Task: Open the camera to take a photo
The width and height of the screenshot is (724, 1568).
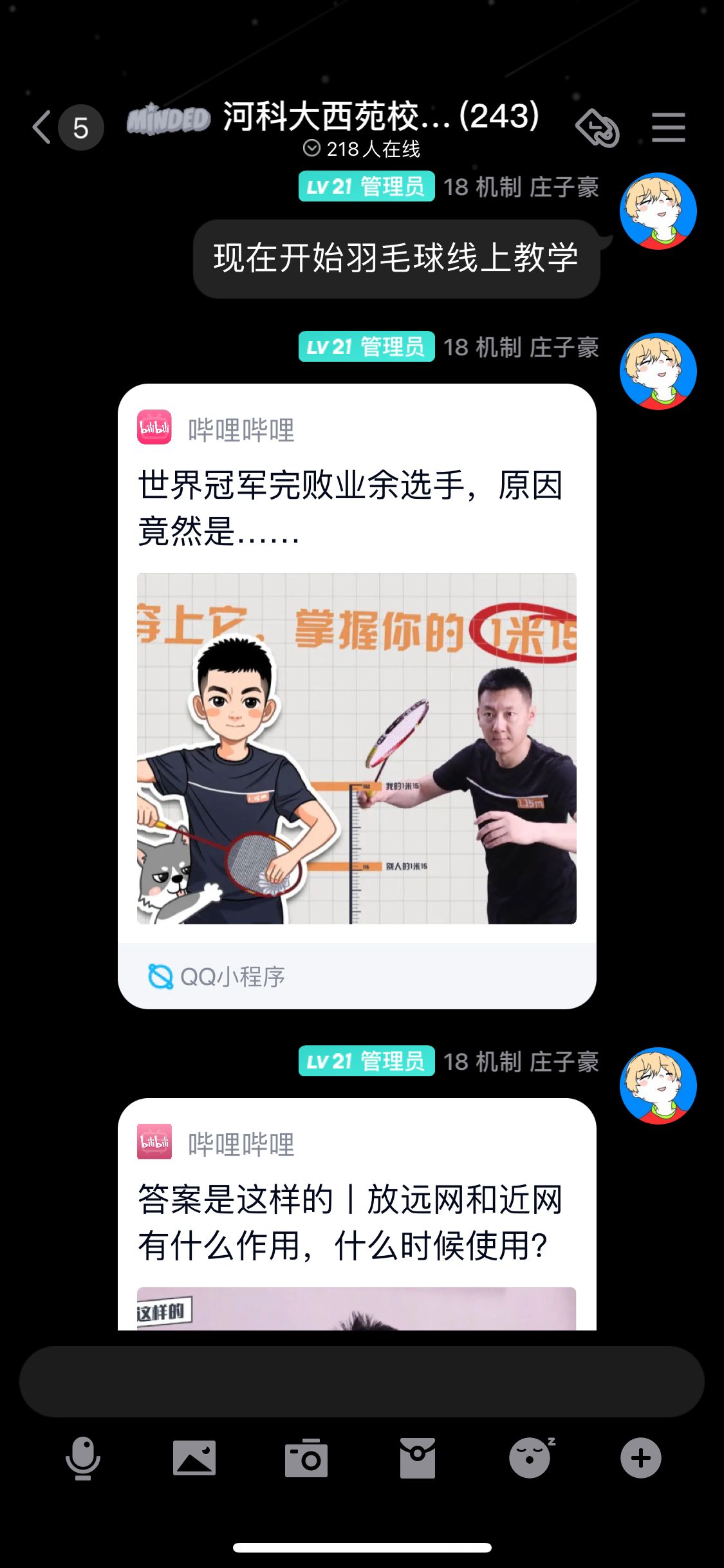Action: (306, 1458)
